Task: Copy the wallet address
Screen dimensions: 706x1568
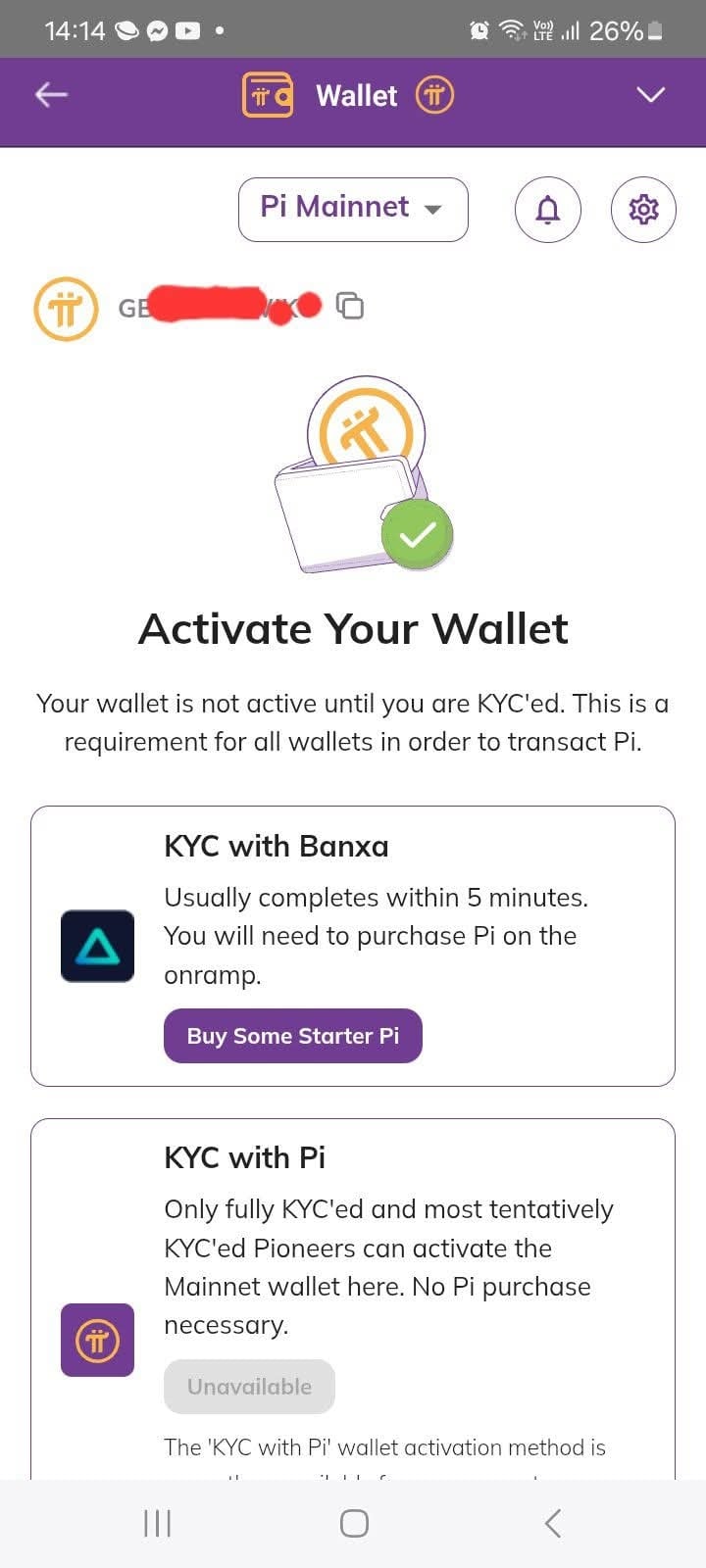Action: pyautogui.click(x=350, y=307)
